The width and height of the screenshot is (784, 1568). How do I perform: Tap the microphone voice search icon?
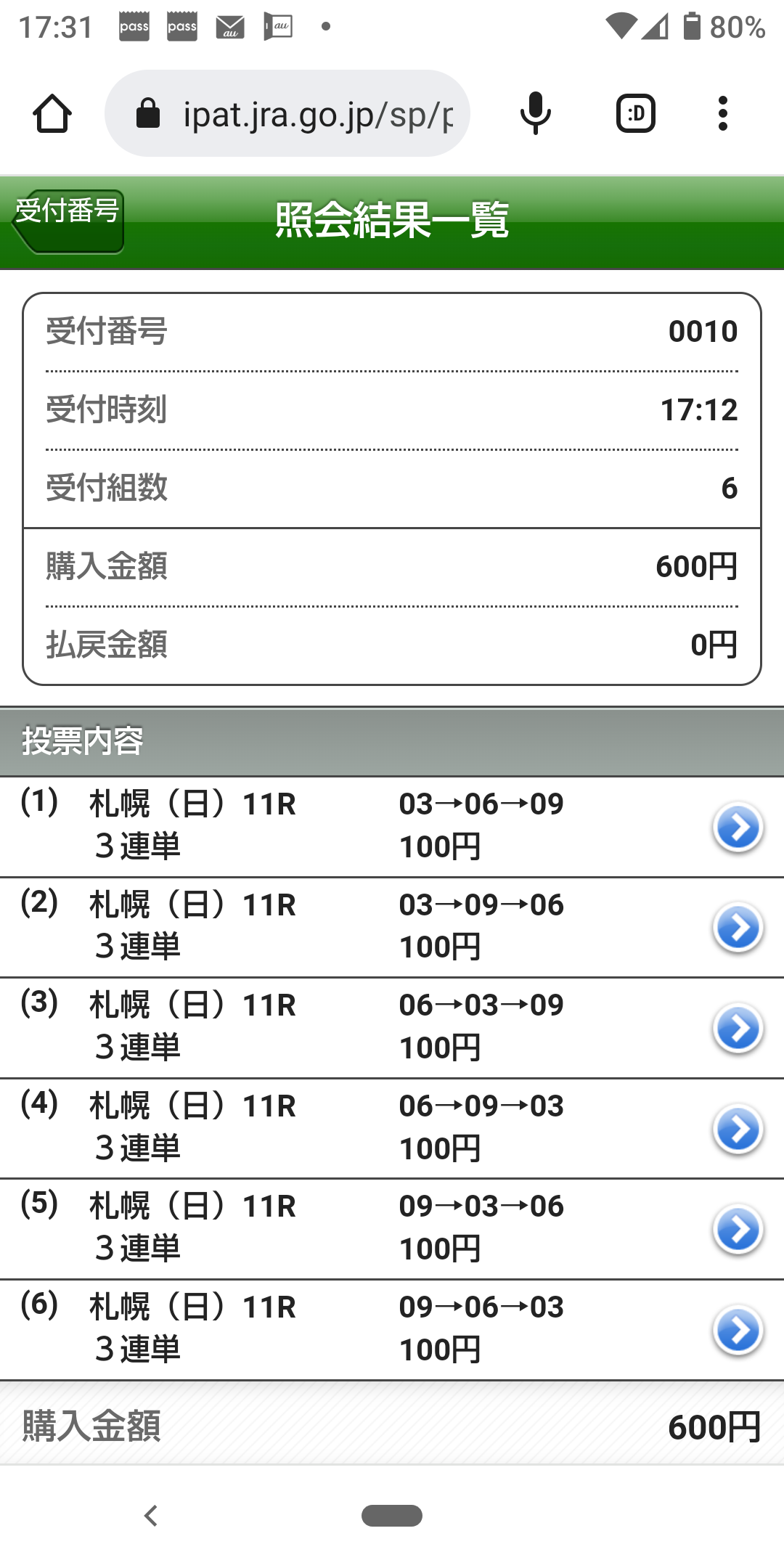[x=536, y=113]
